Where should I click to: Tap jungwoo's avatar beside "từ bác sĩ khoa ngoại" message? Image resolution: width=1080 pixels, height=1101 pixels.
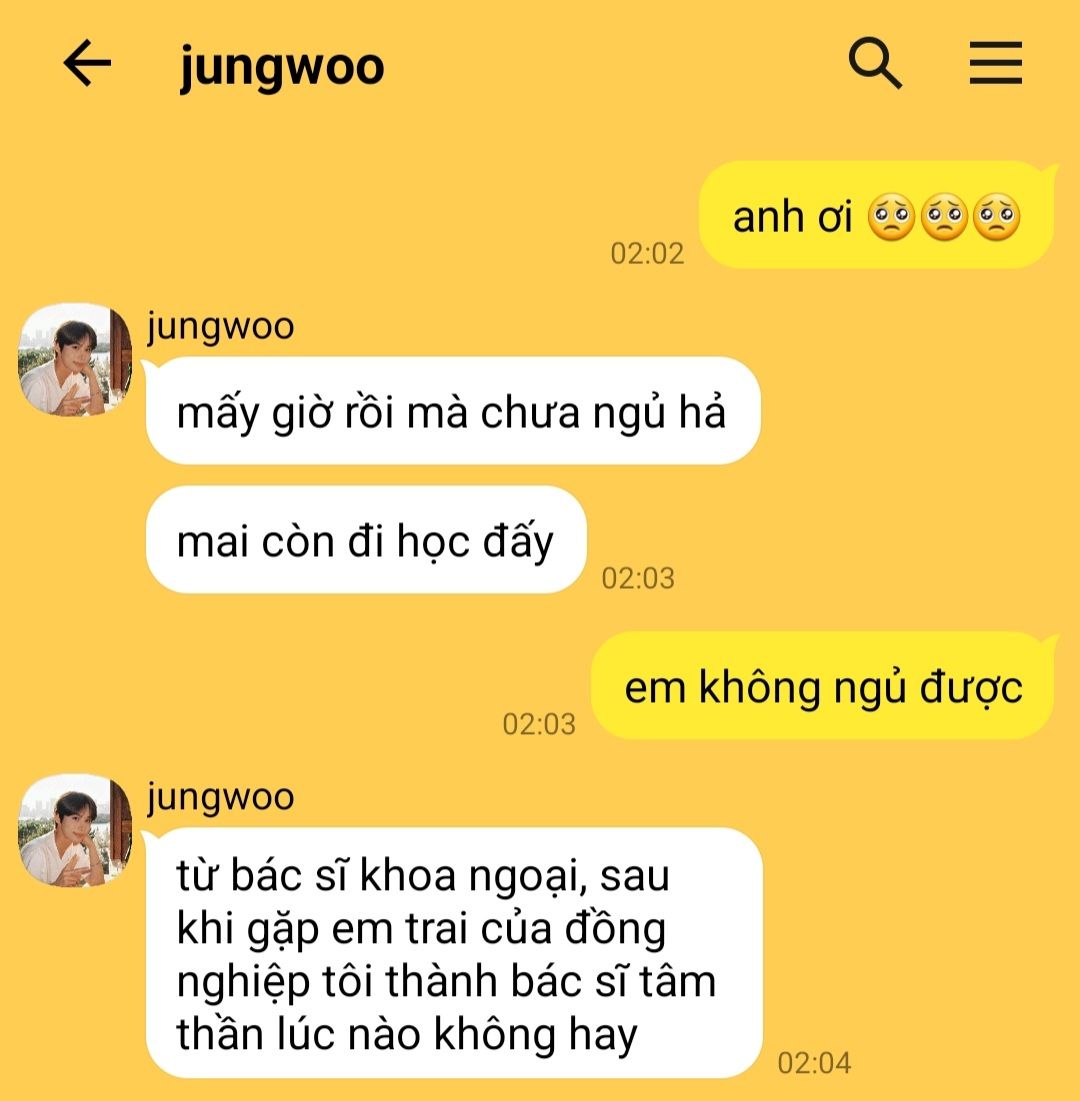(76, 831)
